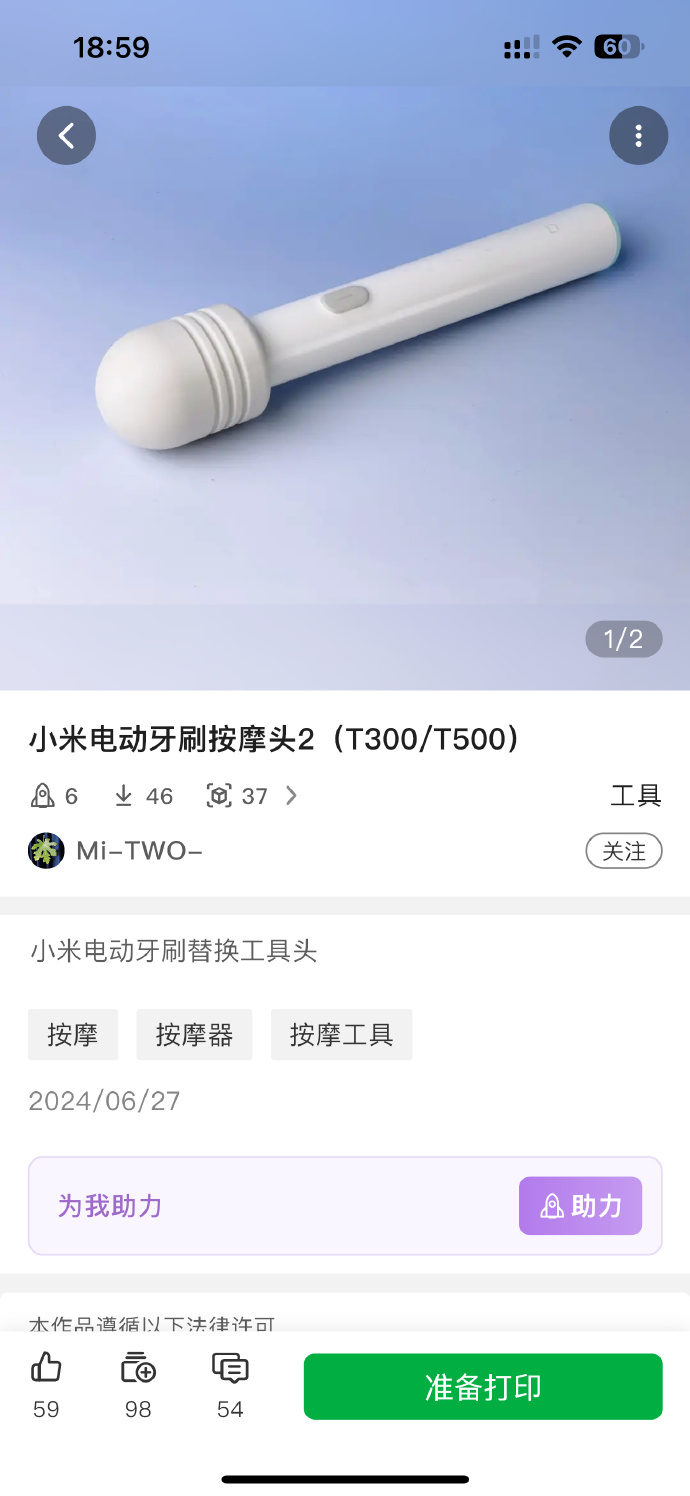Open the three-dot overflow menu
690x1496 pixels.
click(x=638, y=136)
